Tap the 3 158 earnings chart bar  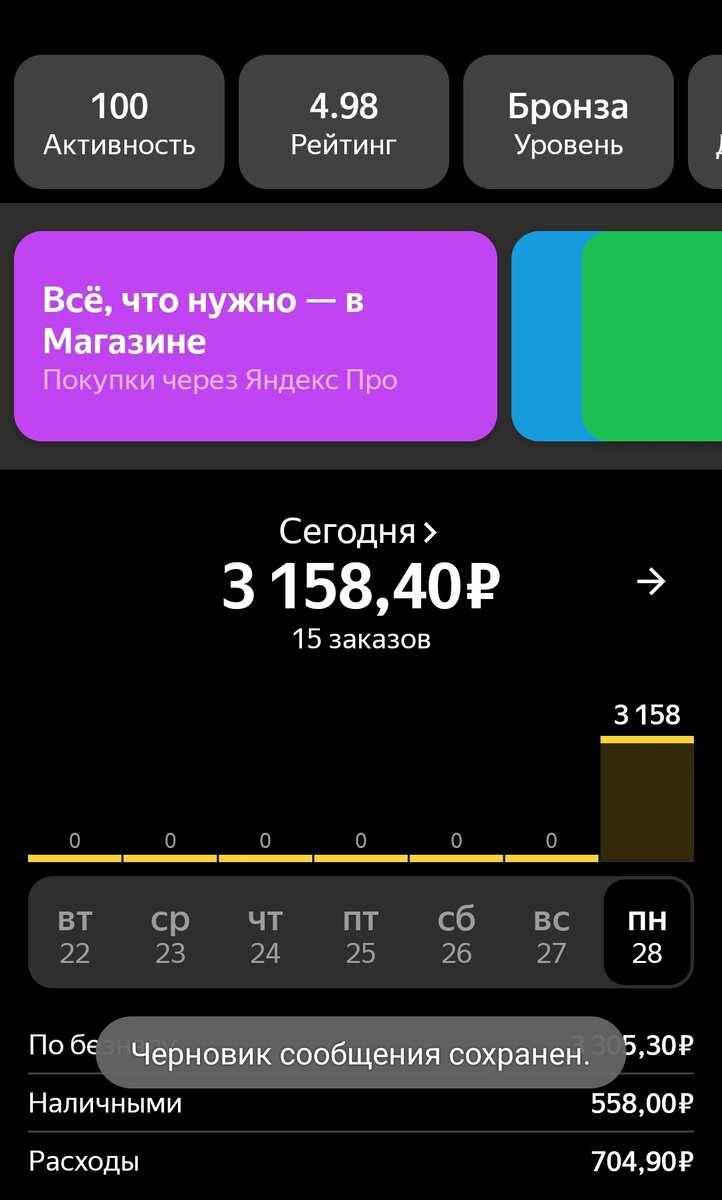tap(647, 800)
